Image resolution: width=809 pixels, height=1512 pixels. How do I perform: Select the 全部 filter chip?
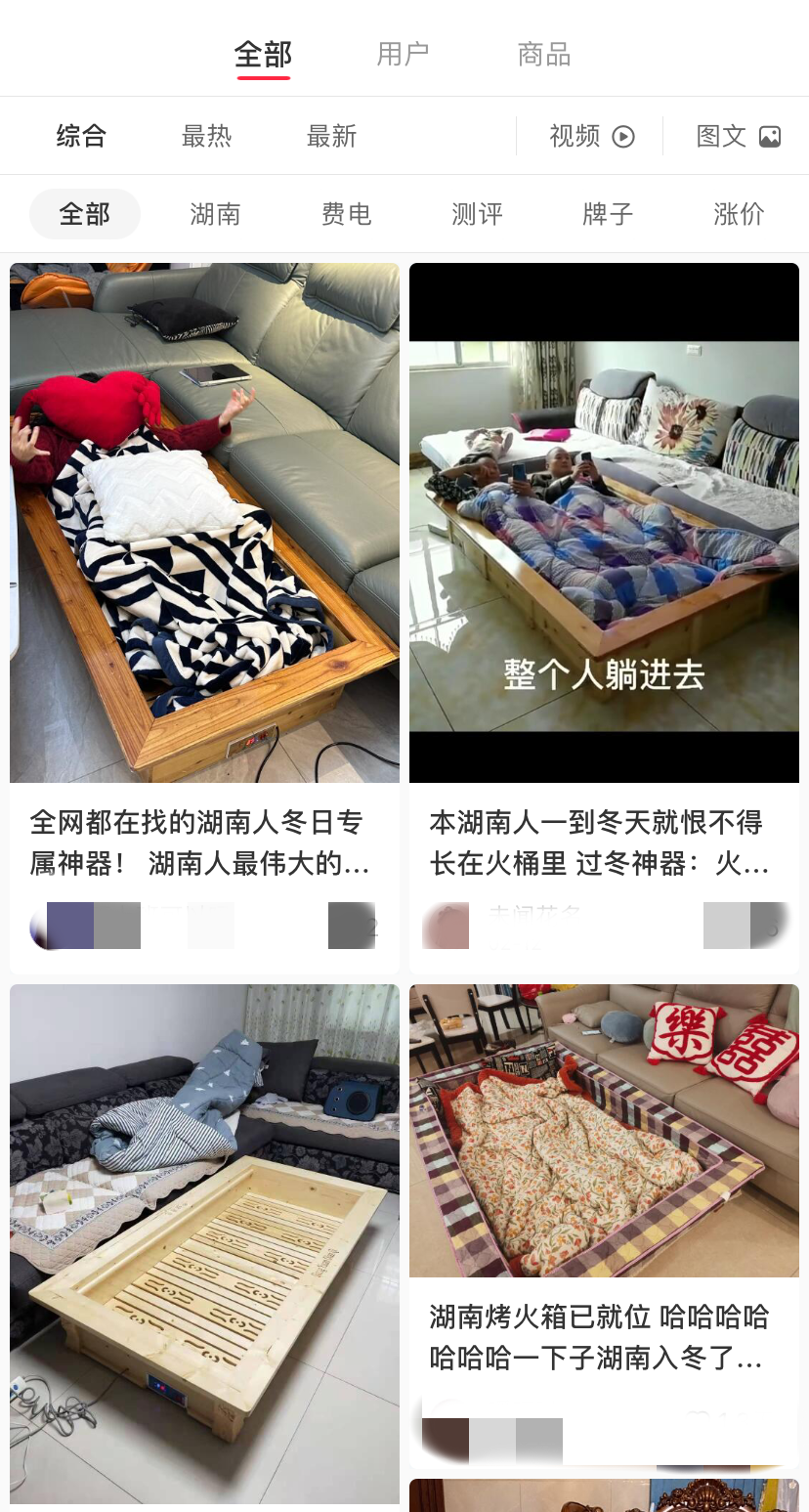click(85, 214)
